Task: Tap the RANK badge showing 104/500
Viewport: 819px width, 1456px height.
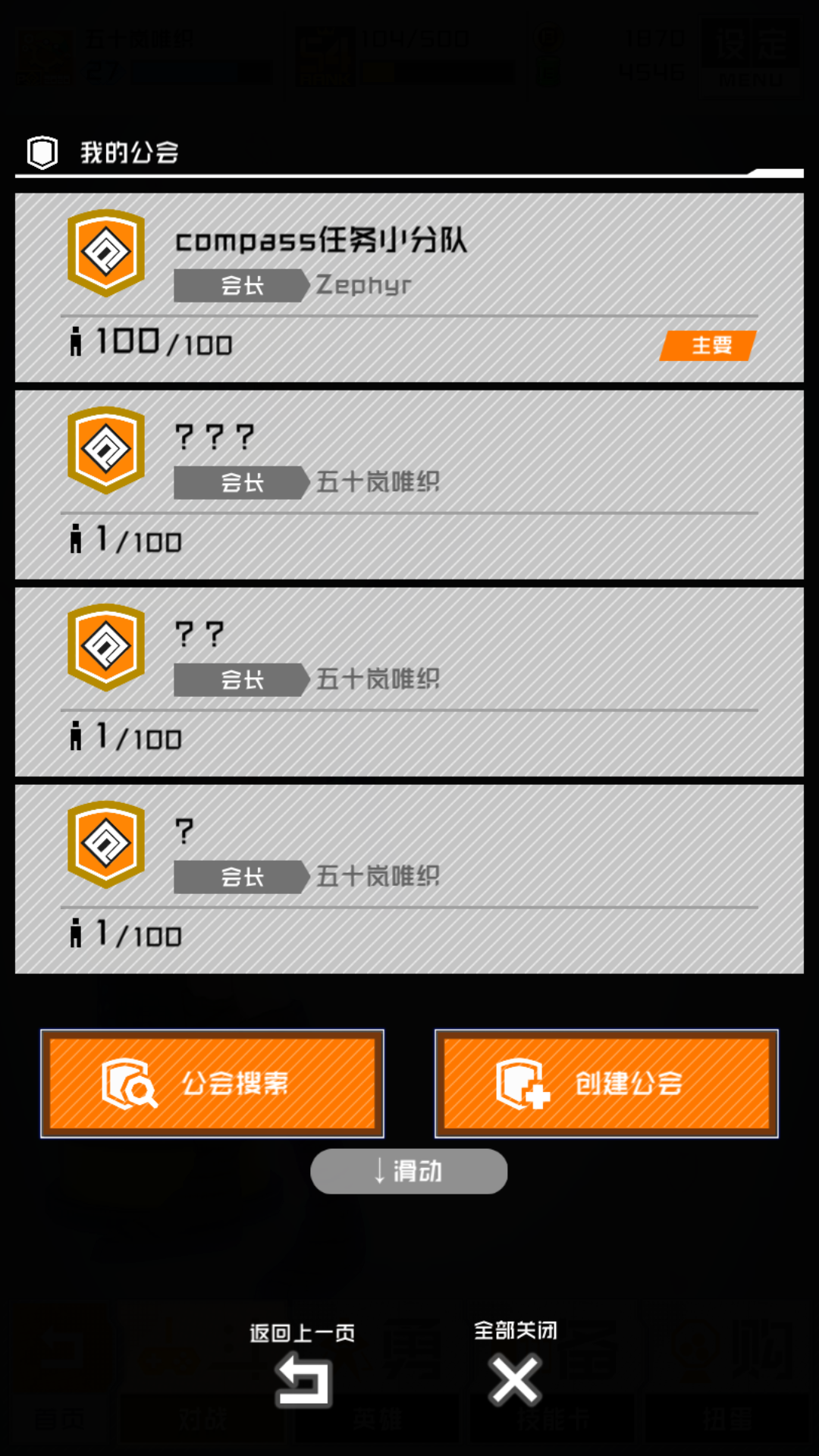Action: 326,53
